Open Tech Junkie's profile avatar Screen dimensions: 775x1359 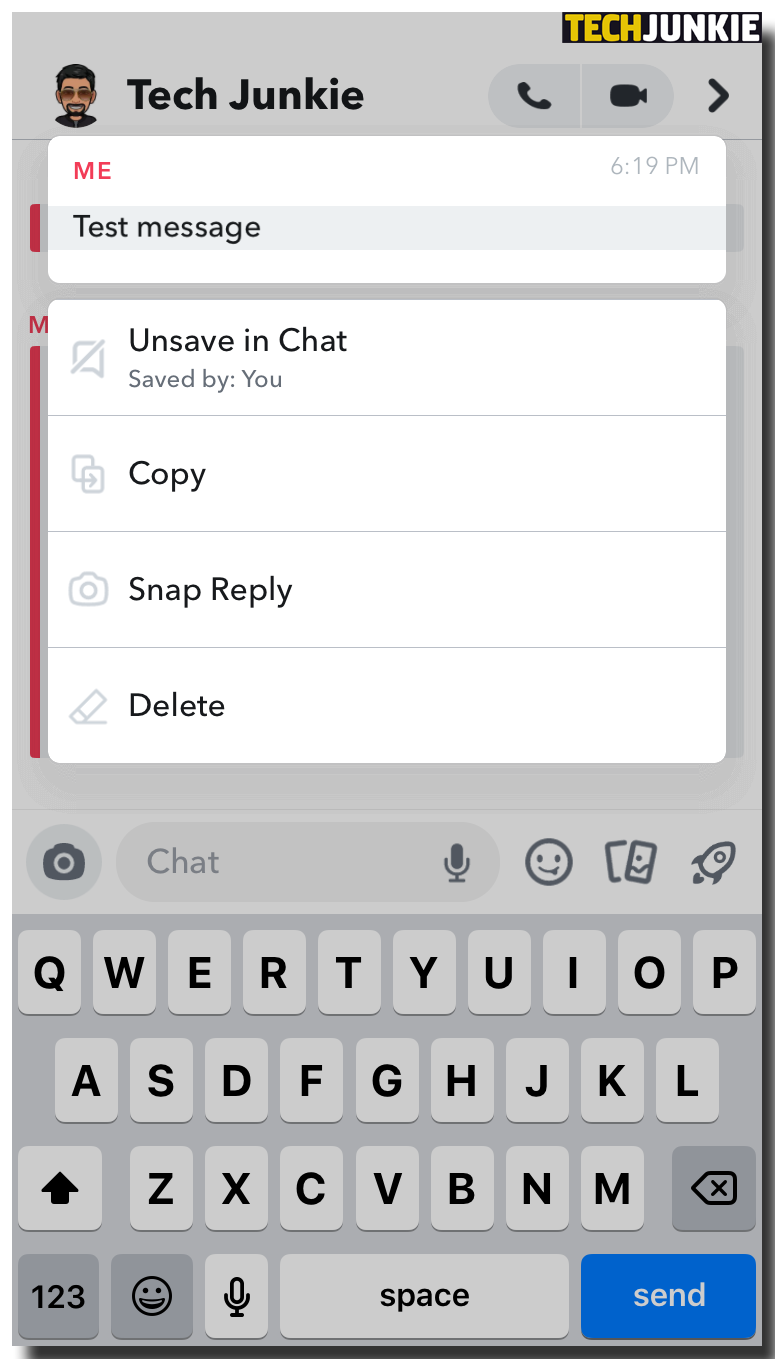point(75,96)
